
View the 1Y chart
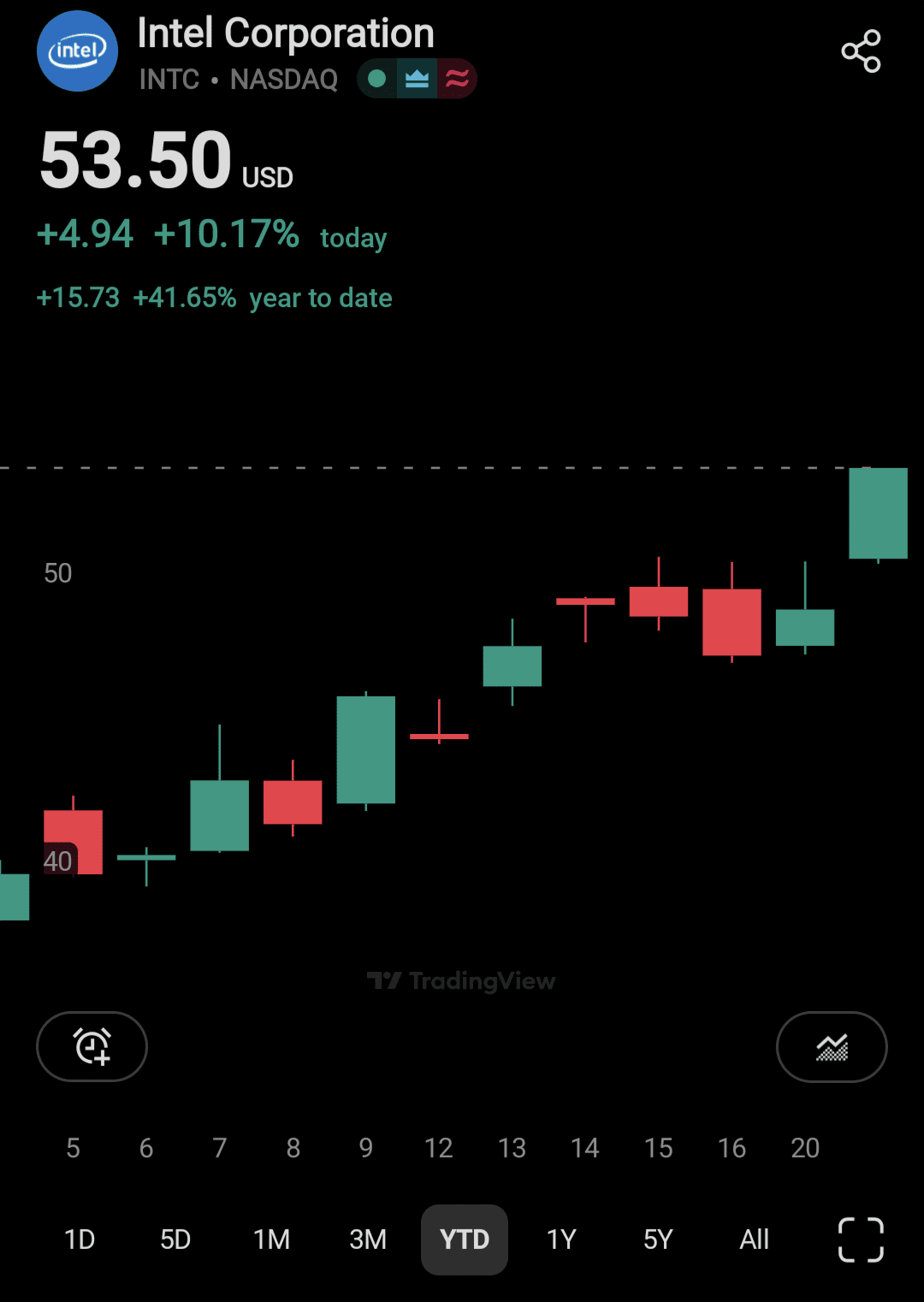pyautogui.click(x=561, y=1240)
